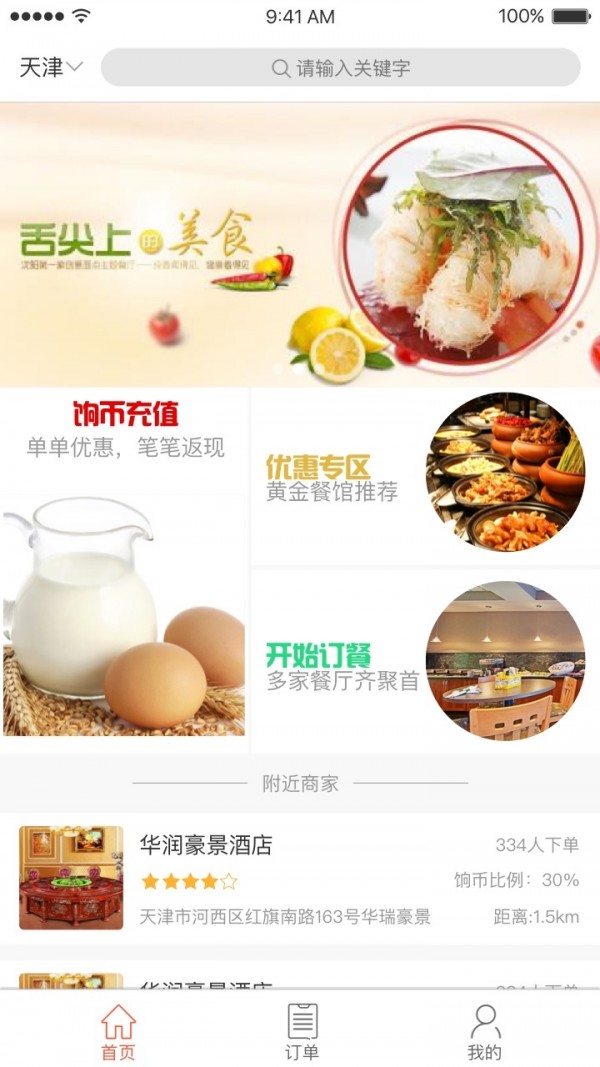The image size is (600, 1067).
Task: Open the 舌尖上的美食 banner
Action: tap(300, 245)
